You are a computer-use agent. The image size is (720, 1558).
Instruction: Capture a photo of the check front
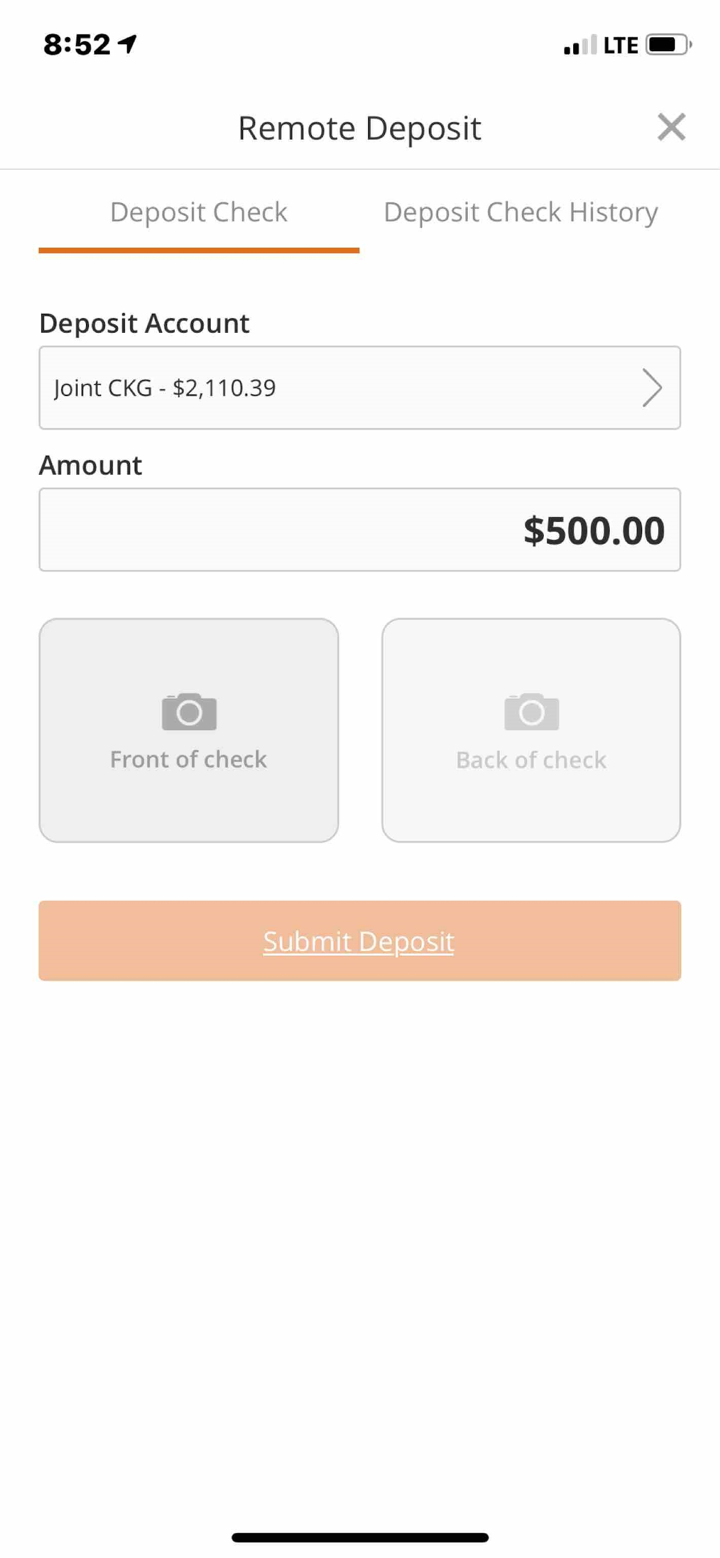point(188,730)
